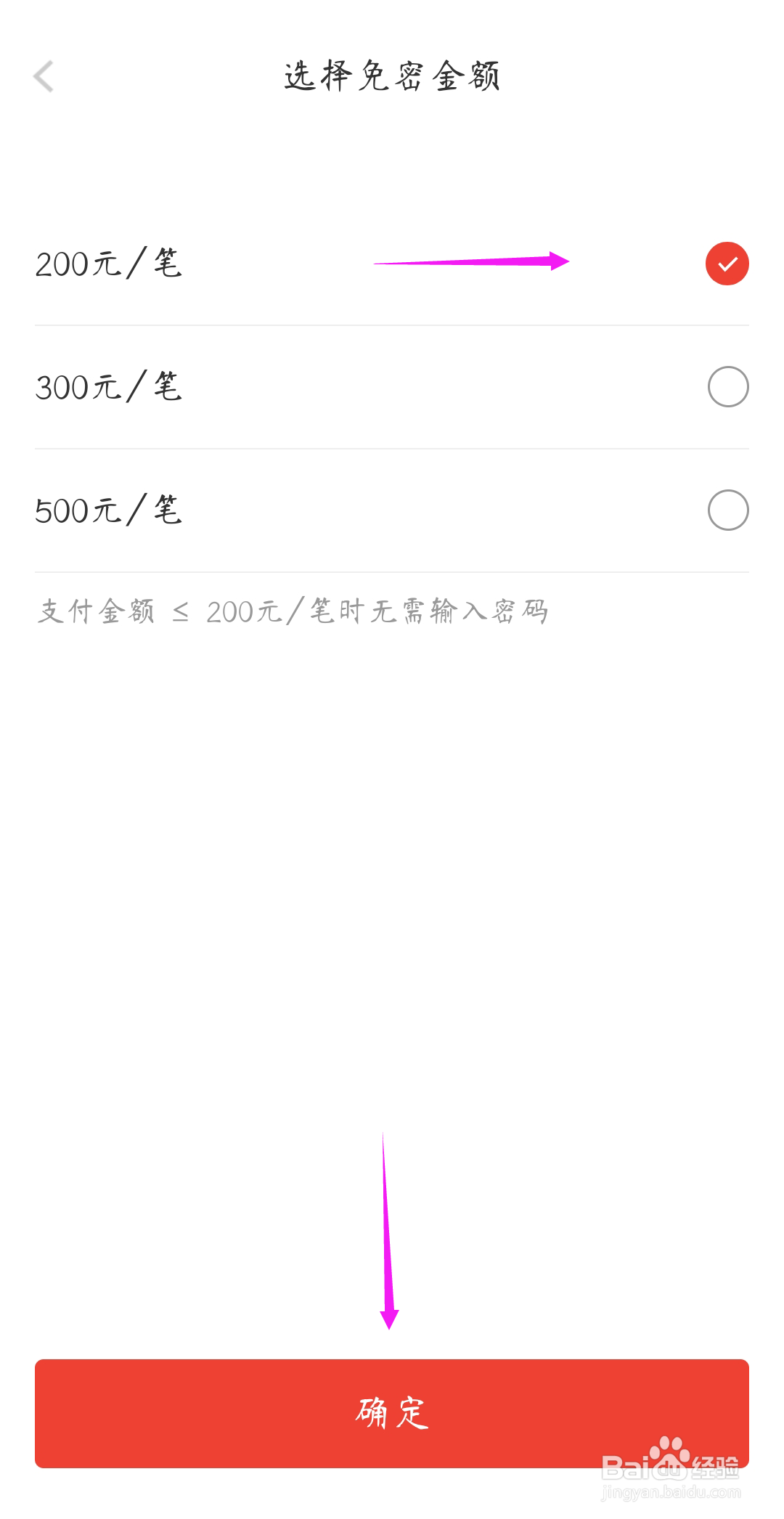Confirm with the 确定 button

coord(392,1413)
